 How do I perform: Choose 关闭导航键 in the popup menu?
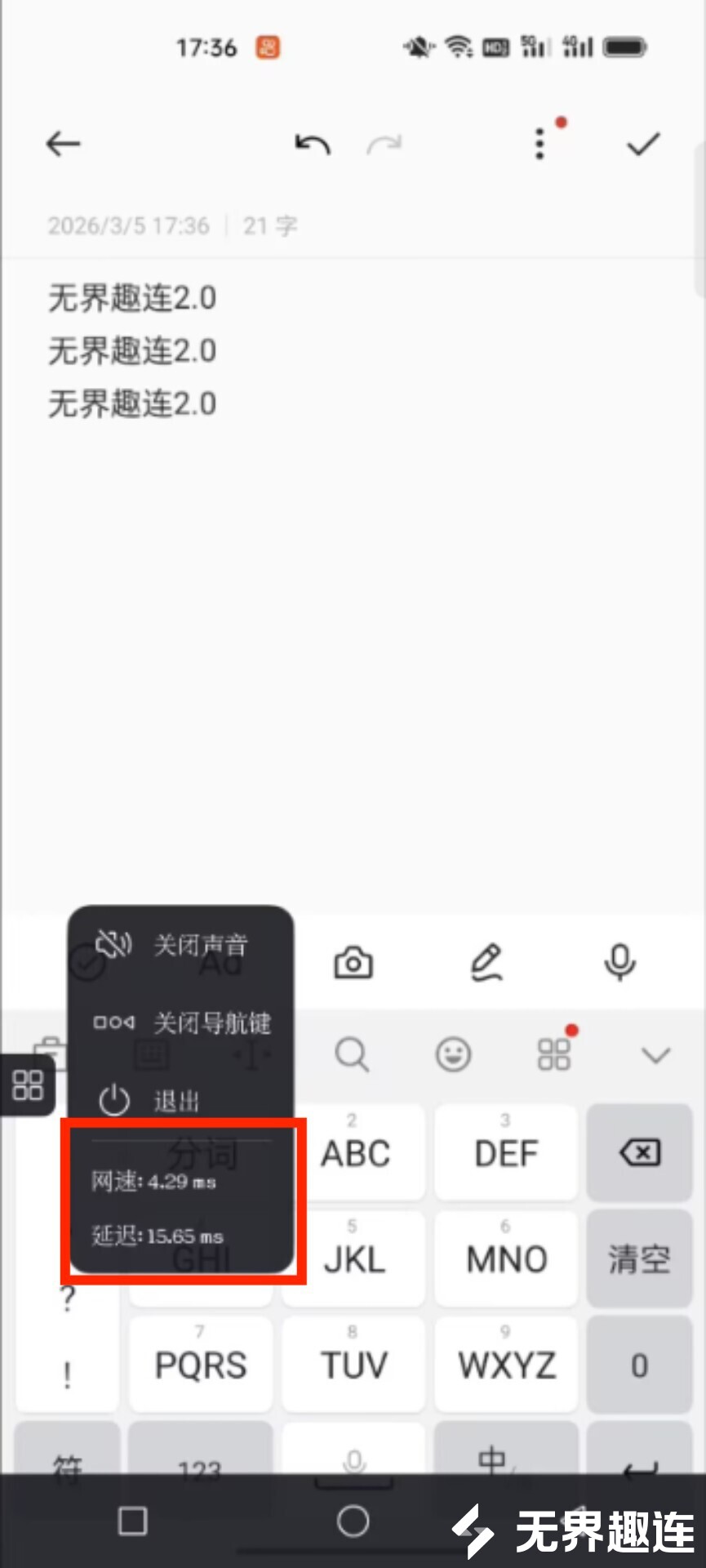[x=181, y=1022]
